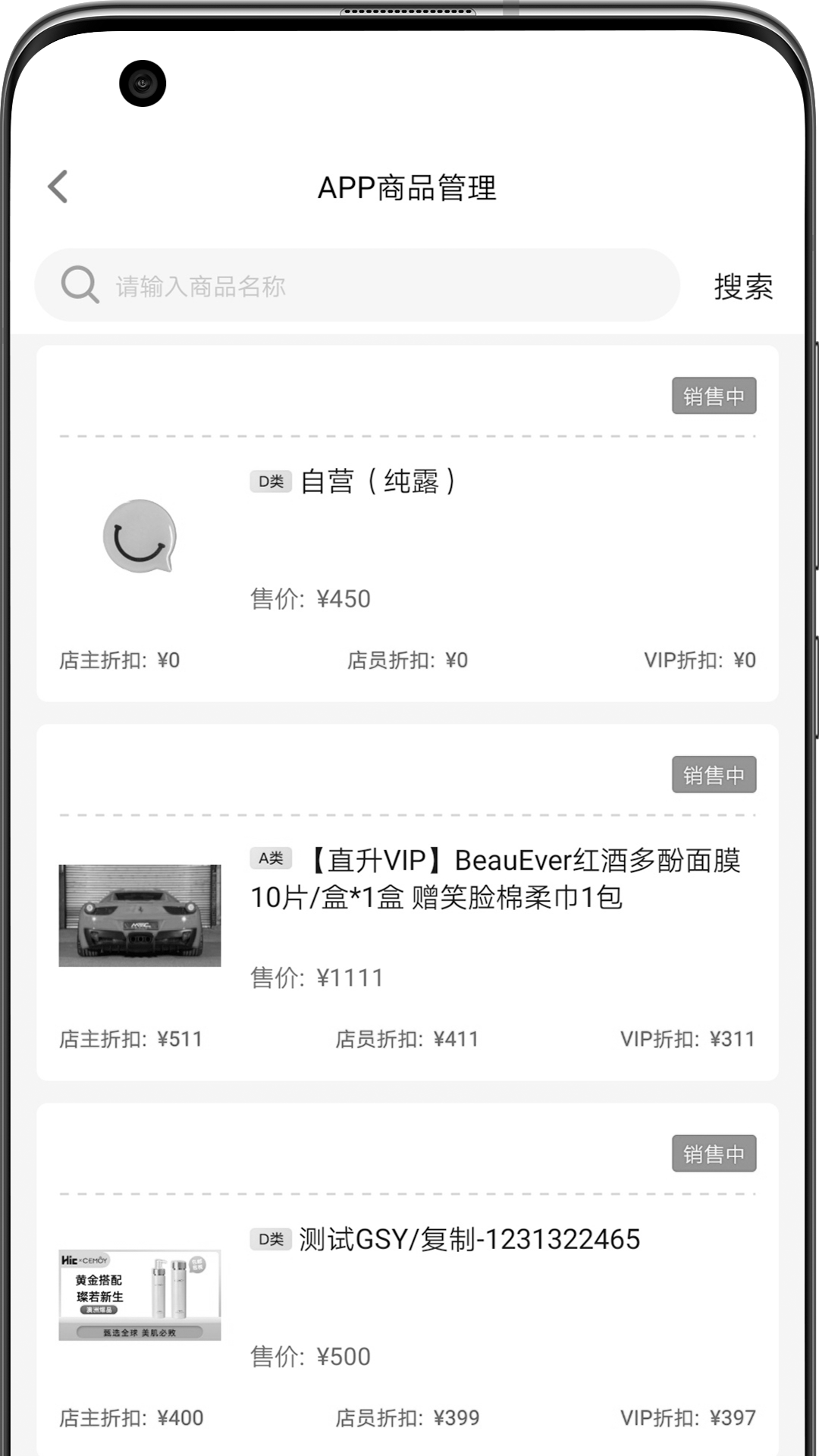This screenshot has height=1456, width=819.
Task: Toggle the 销售中 status on BeauEver product
Action: pos(714,774)
